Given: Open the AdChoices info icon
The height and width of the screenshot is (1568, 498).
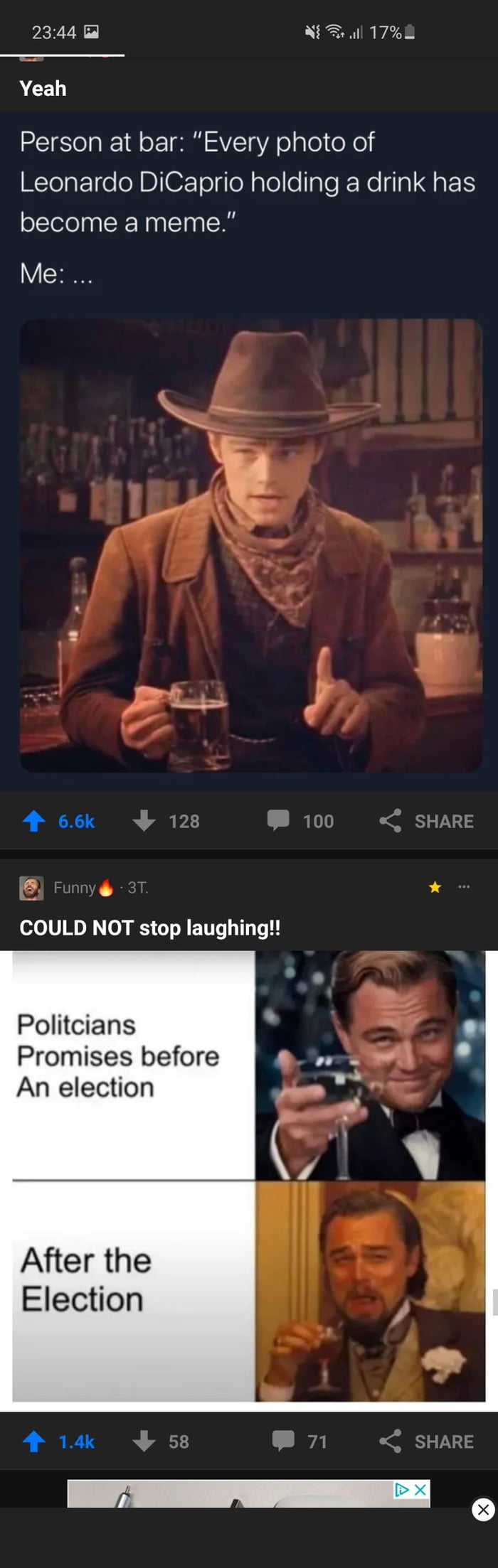Looking at the screenshot, I should click(403, 1489).
